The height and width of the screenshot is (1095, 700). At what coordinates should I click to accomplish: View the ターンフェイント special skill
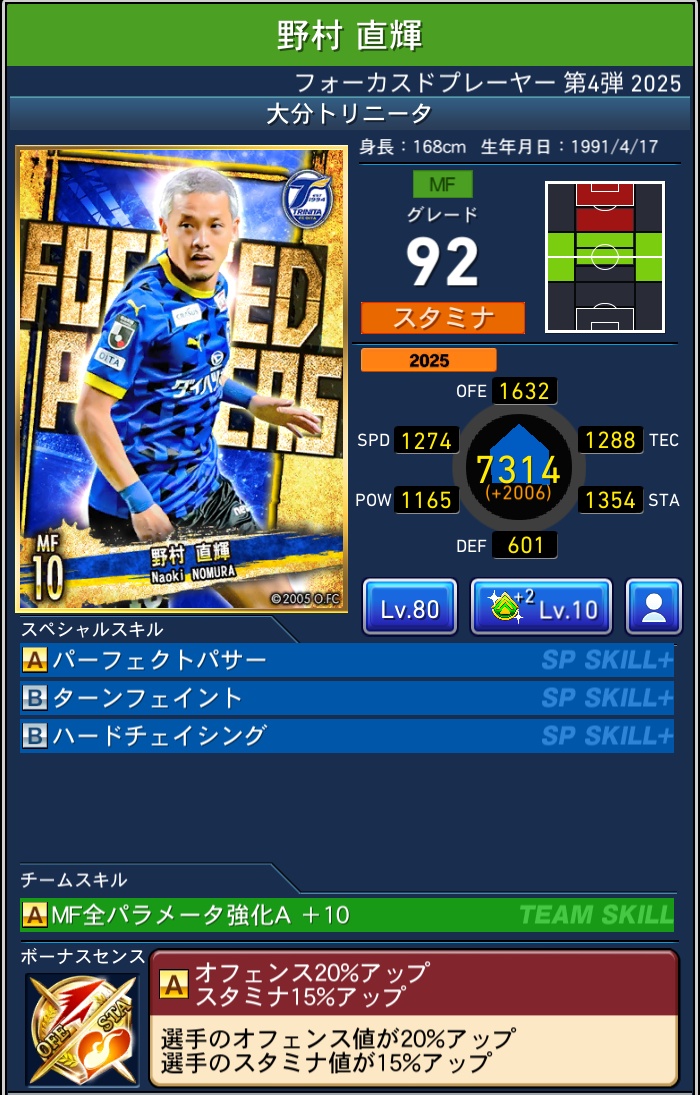pos(346,697)
